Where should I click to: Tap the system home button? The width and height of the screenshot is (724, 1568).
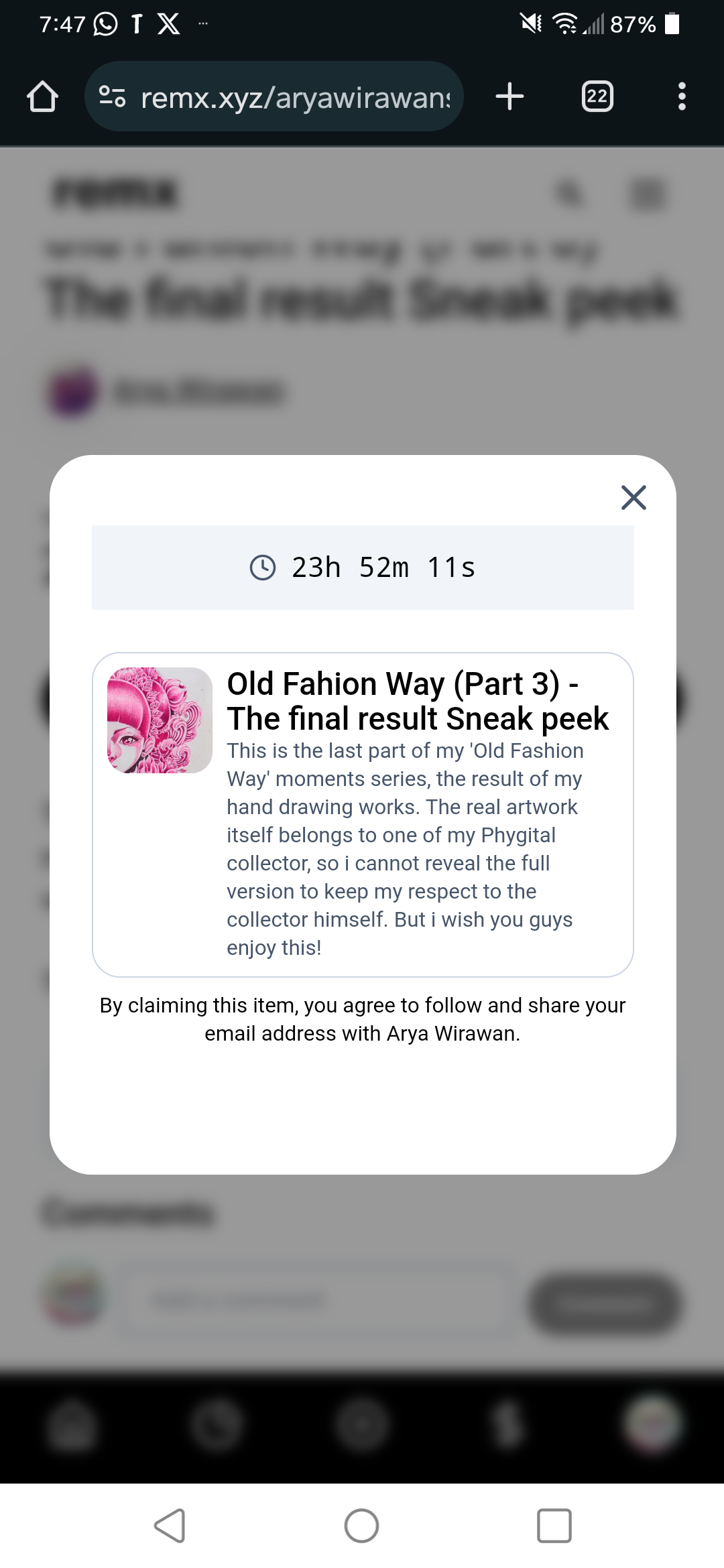tap(361, 1526)
